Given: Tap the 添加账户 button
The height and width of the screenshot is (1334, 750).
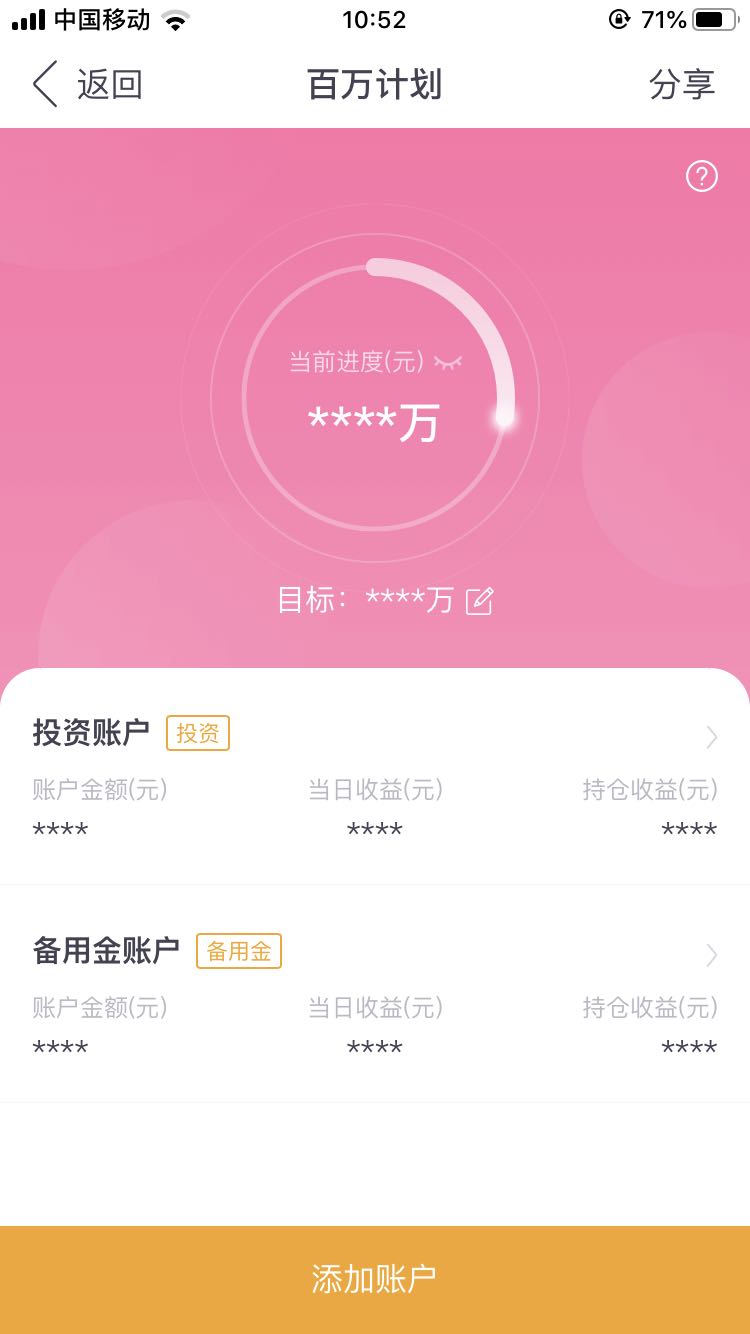Looking at the screenshot, I should (375, 1280).
